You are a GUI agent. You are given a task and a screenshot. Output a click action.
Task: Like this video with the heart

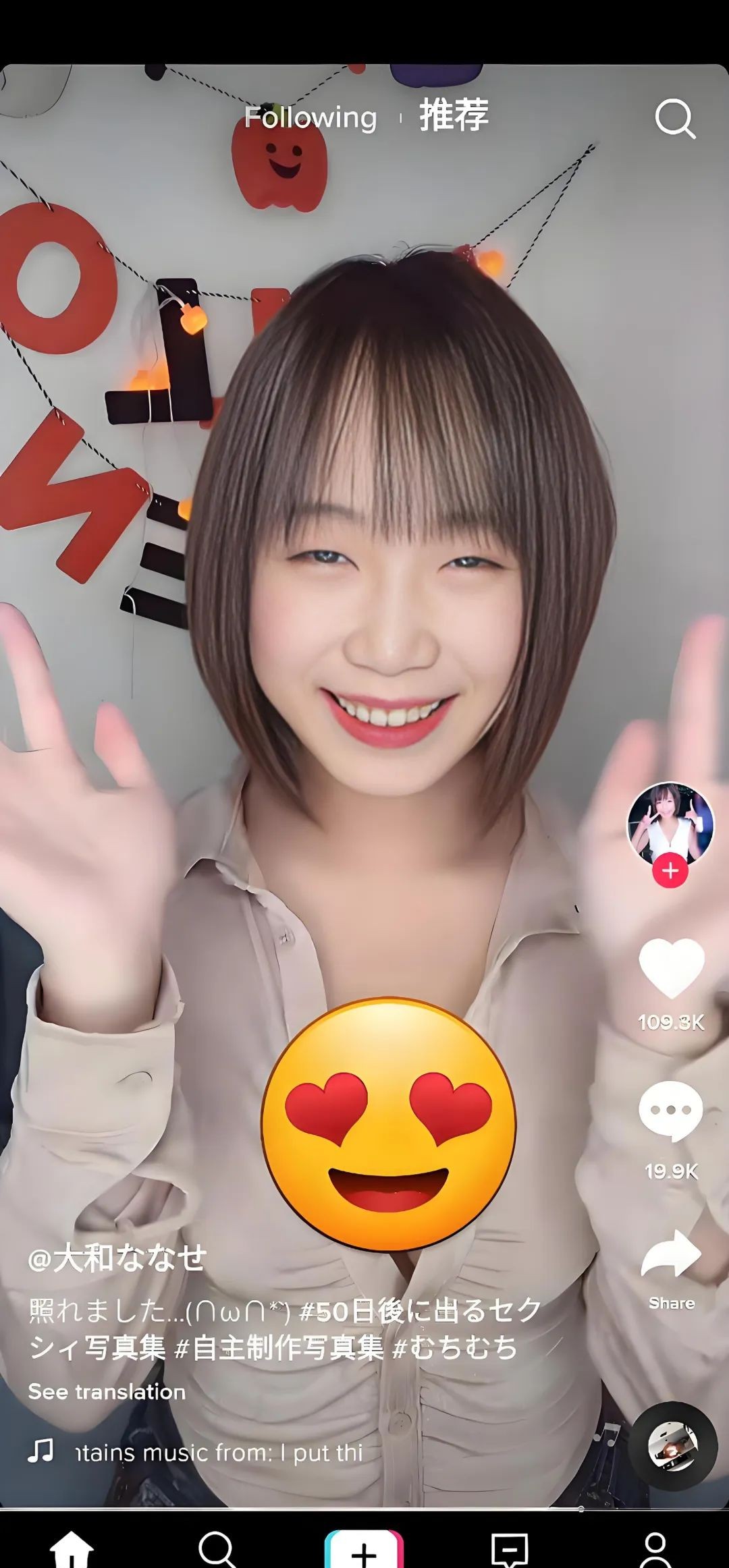[x=671, y=968]
